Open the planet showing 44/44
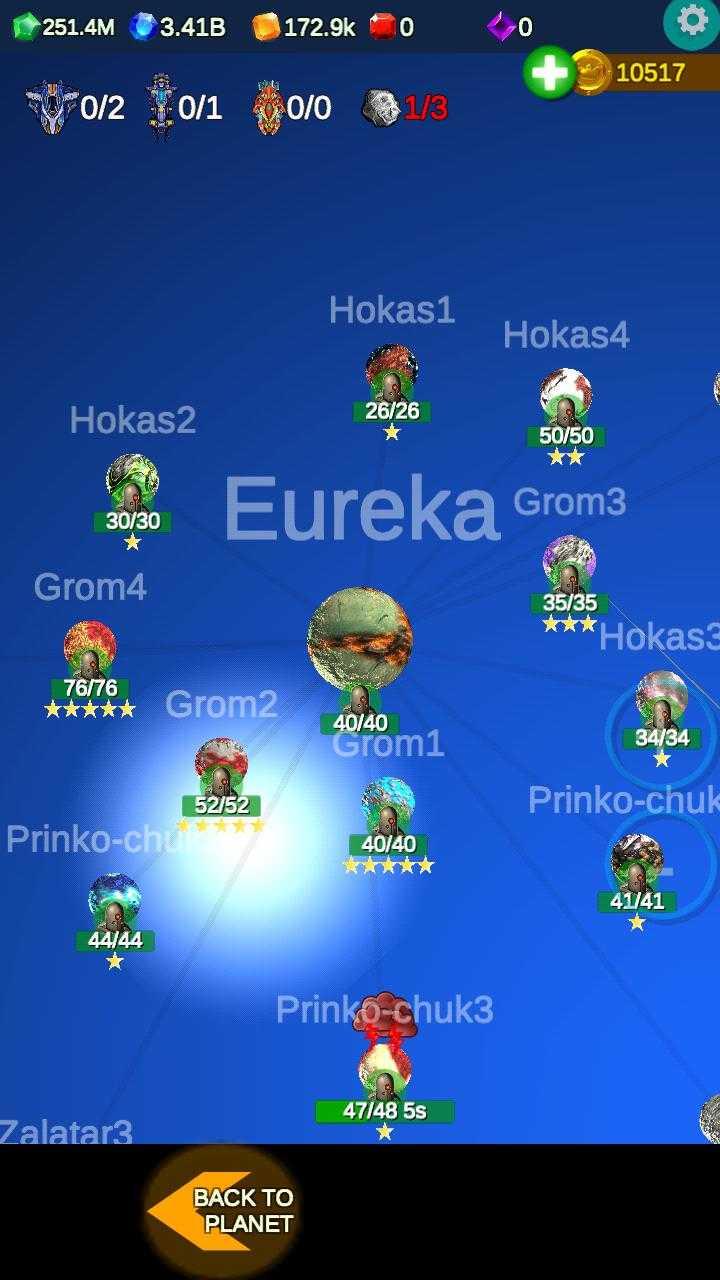Screen dimensions: 720x1280 [115, 901]
